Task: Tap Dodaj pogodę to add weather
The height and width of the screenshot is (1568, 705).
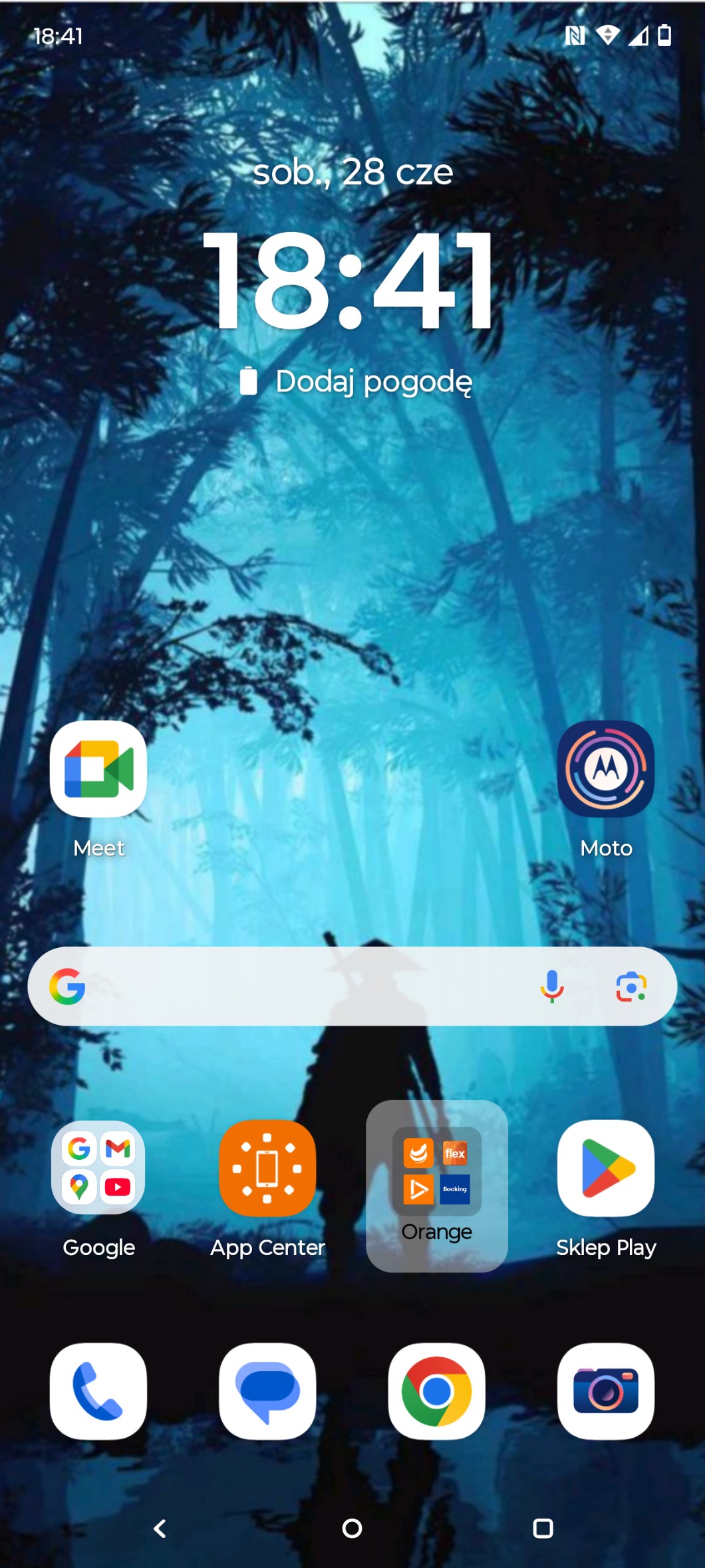Action: tap(372, 382)
